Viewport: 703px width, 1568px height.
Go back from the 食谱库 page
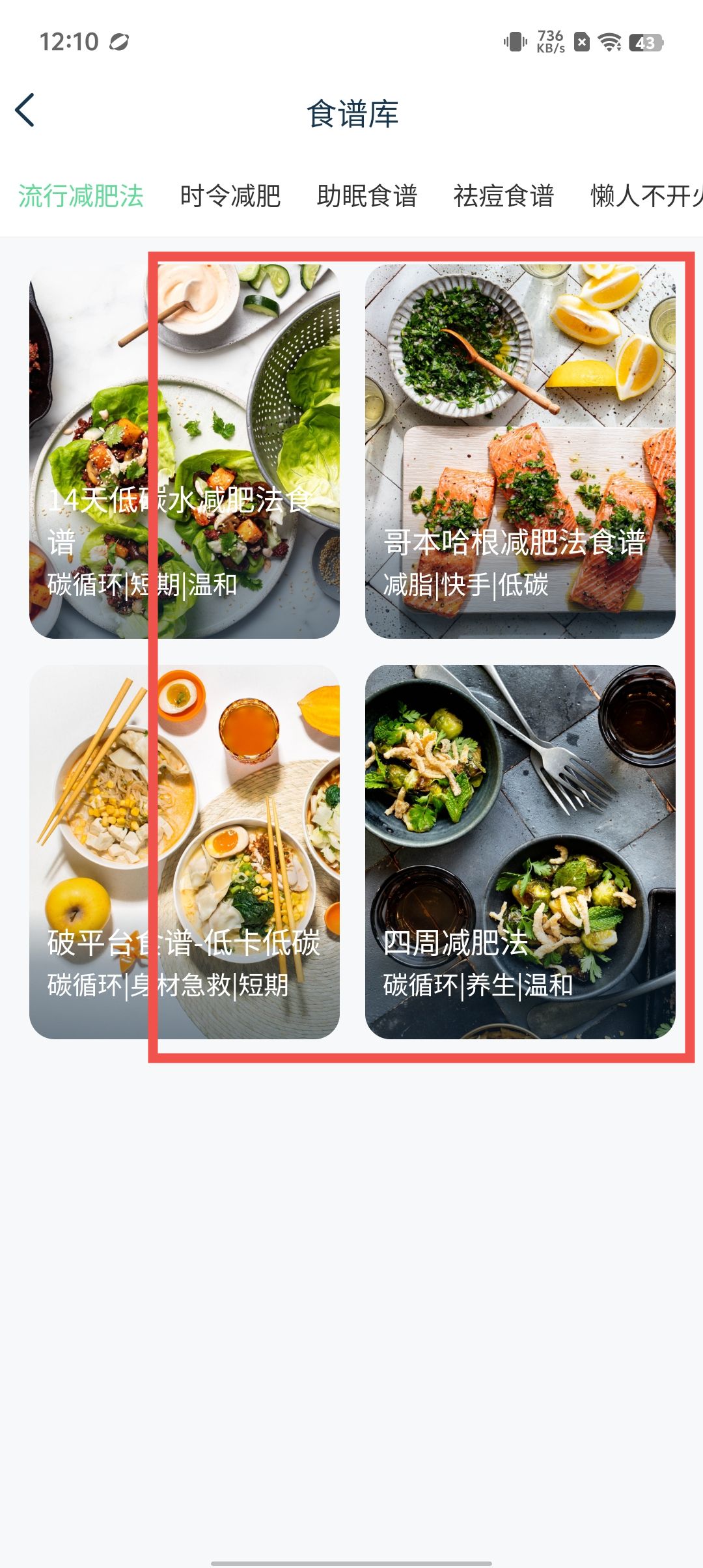[26, 111]
